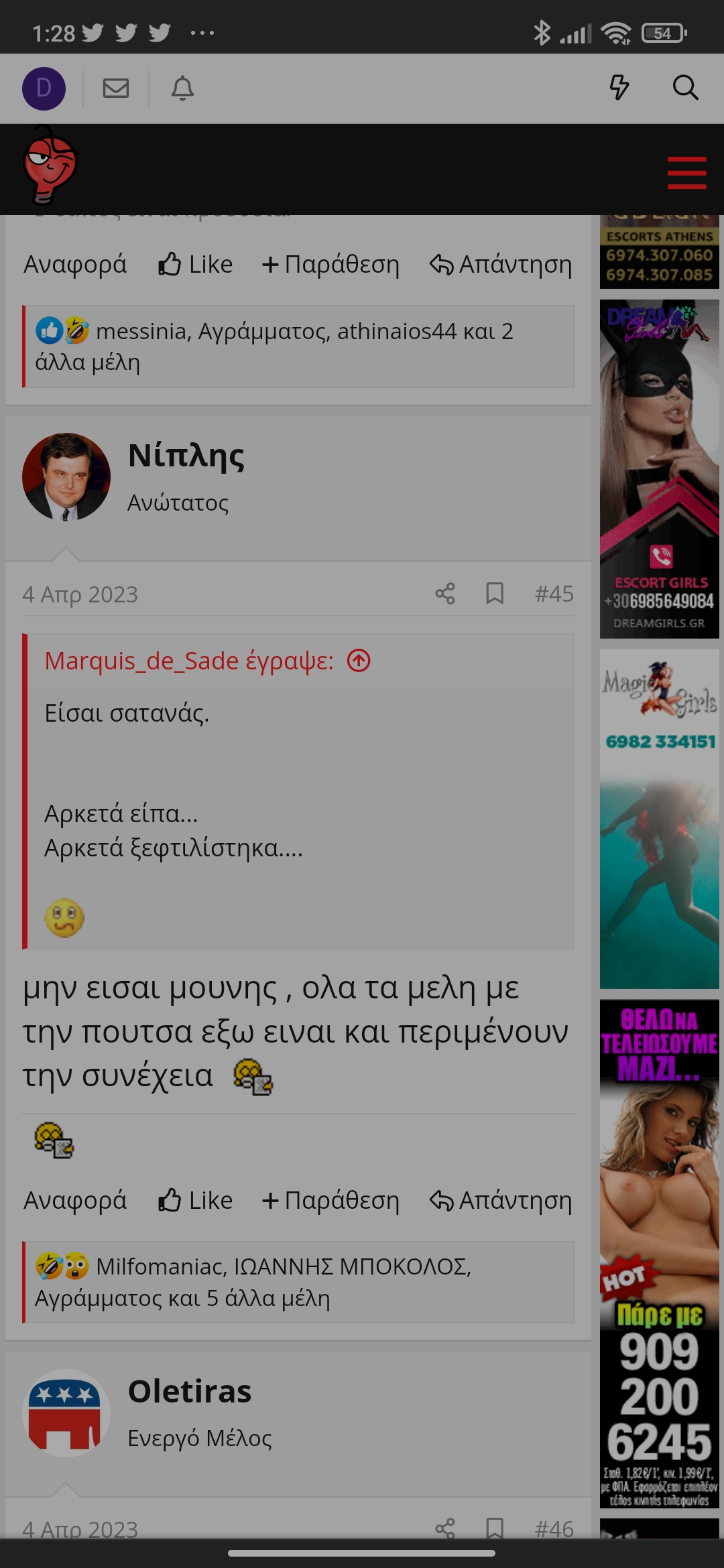Open the user account avatar menu
Viewport: 724px width, 1568px height.
(44, 88)
